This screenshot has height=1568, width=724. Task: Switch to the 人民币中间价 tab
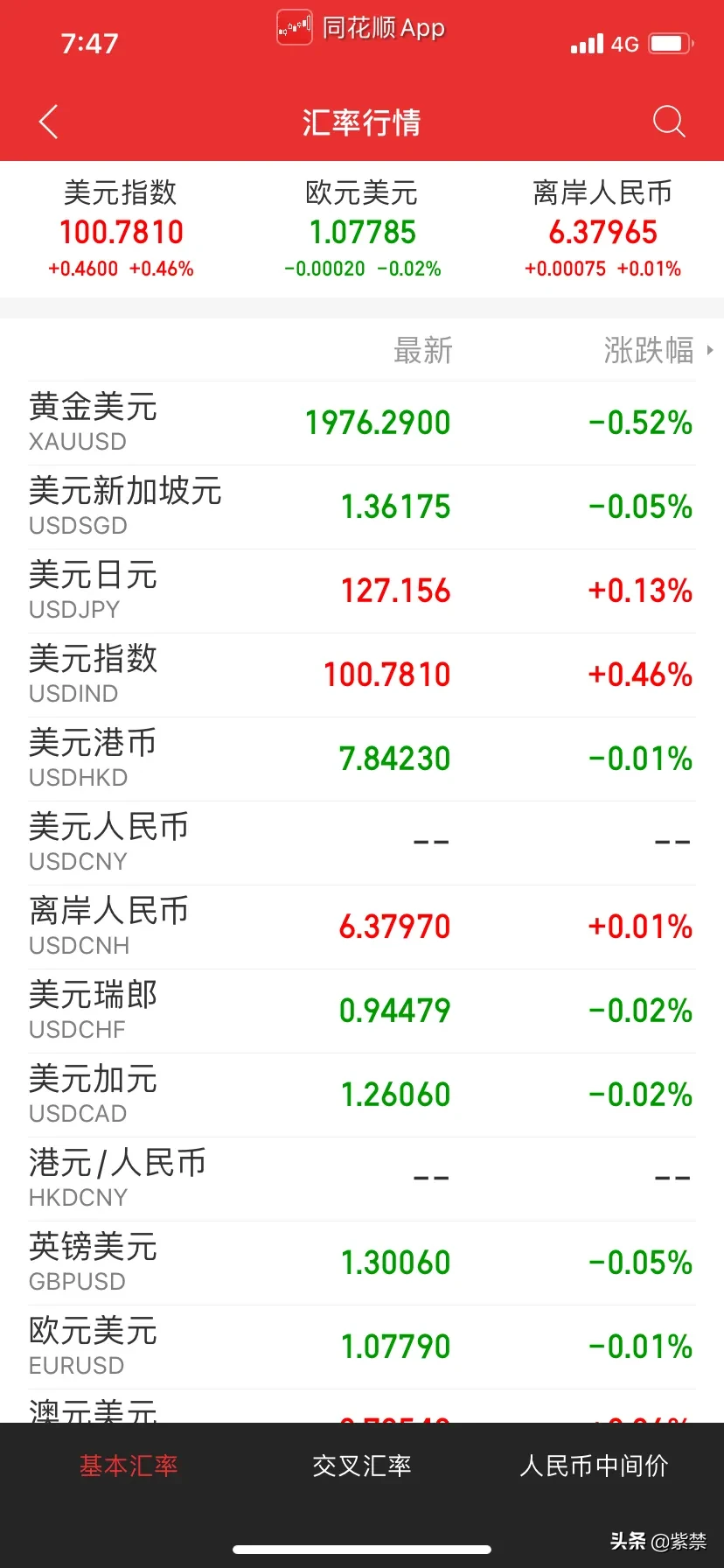coord(595,1466)
